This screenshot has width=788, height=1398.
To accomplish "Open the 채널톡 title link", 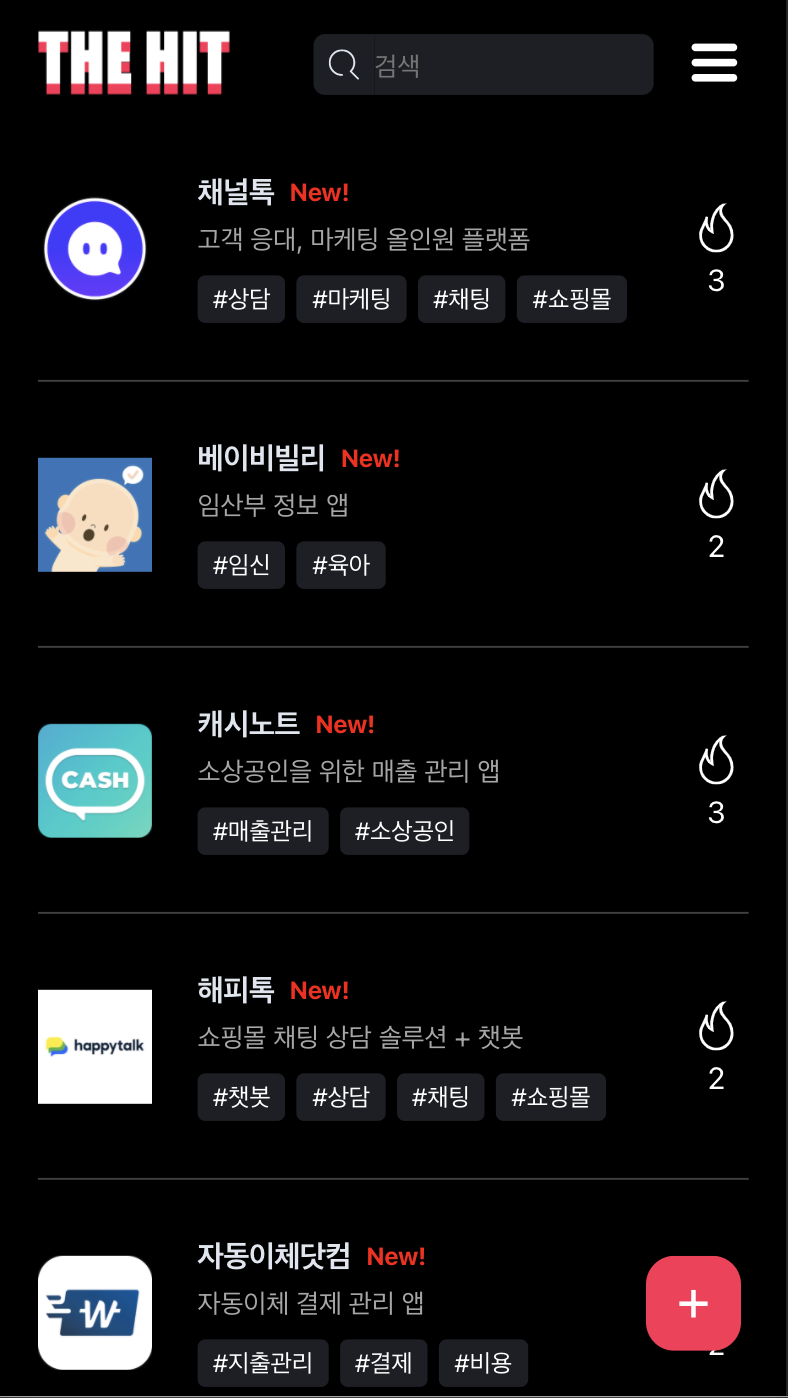I will [236, 192].
